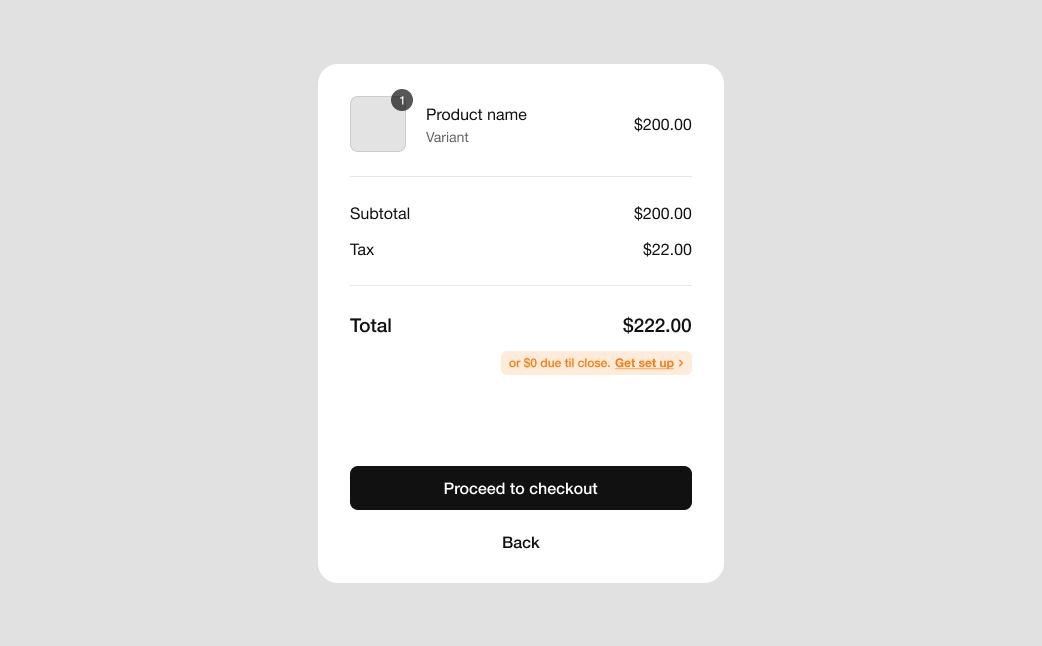The height and width of the screenshot is (646, 1042).
Task: Open the Get set up link
Action: (x=644, y=363)
